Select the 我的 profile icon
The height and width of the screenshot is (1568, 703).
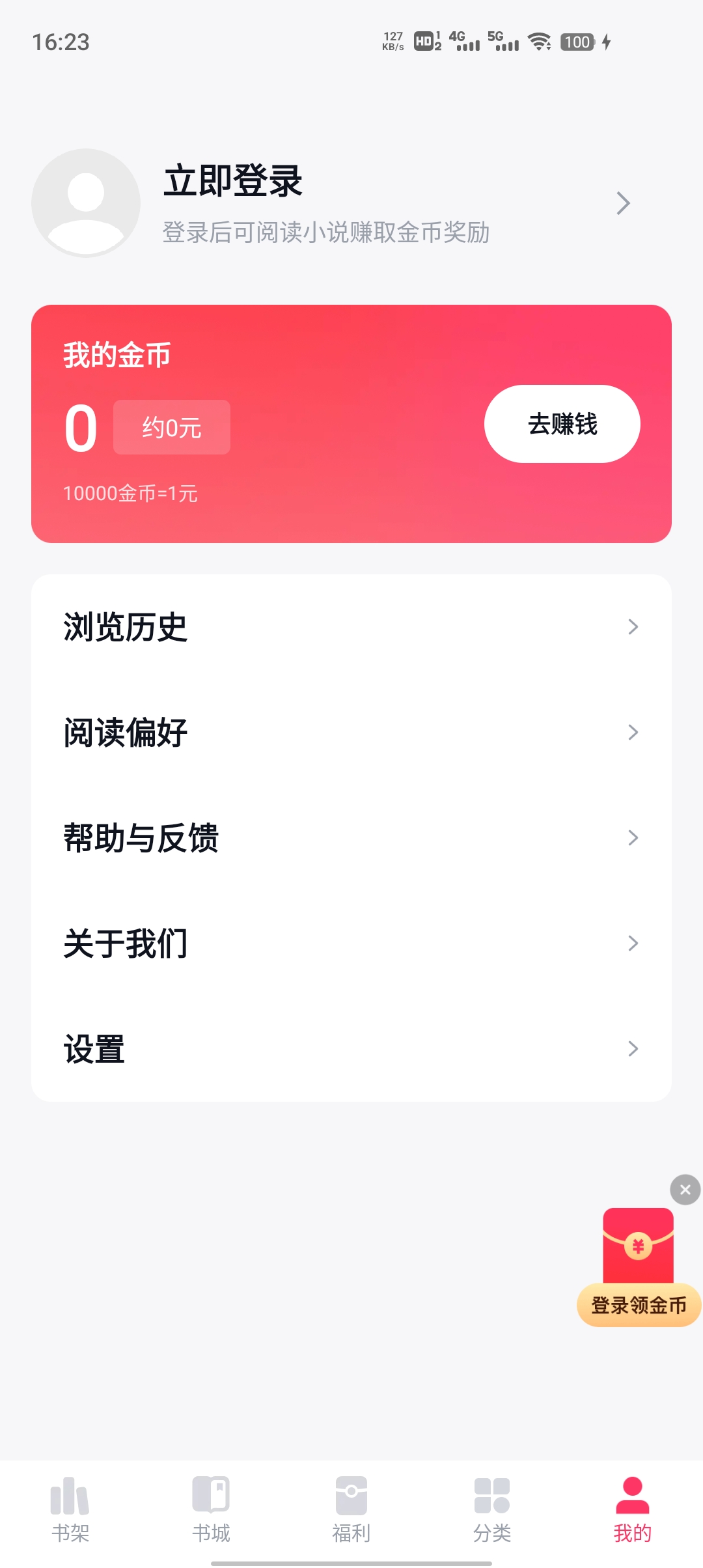[x=632, y=1491]
